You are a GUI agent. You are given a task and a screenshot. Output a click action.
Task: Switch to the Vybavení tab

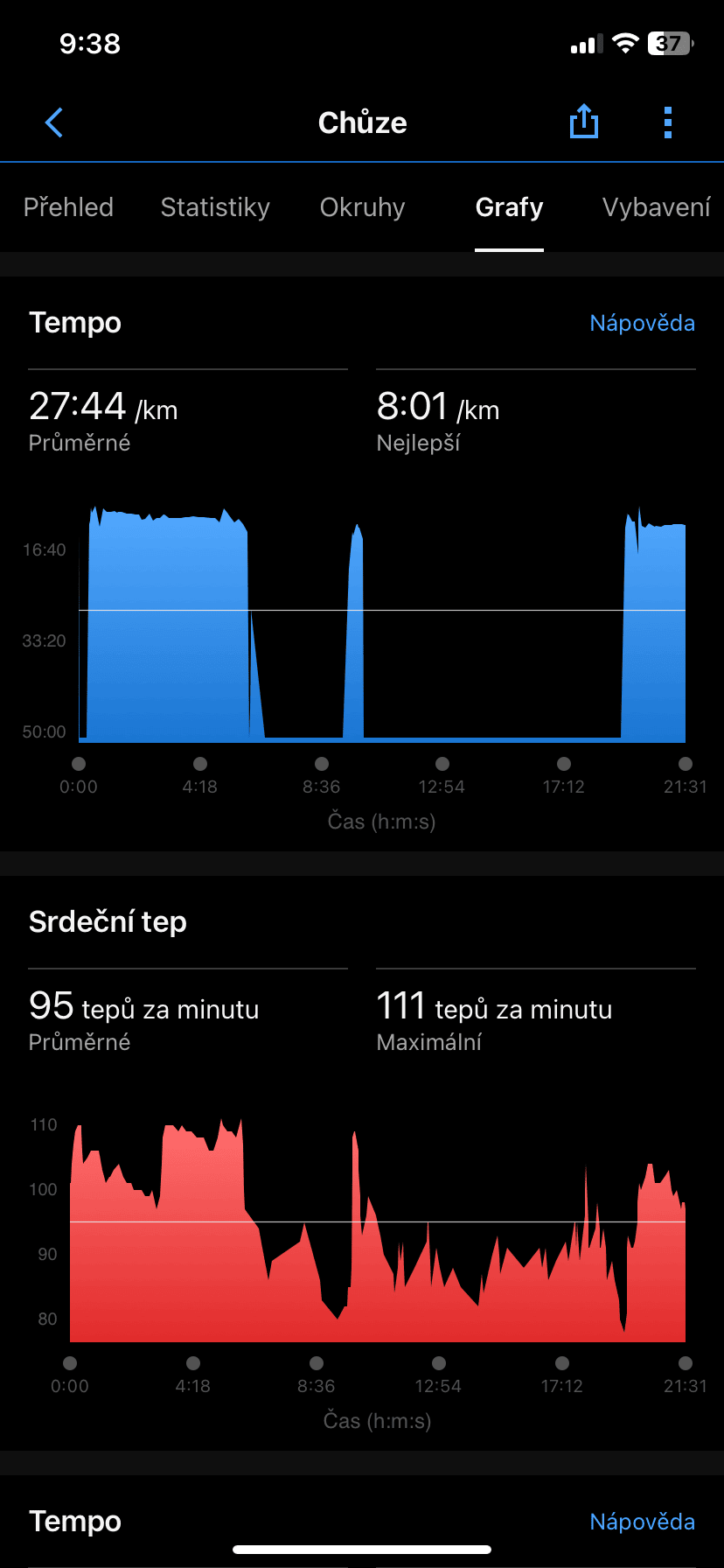(656, 207)
